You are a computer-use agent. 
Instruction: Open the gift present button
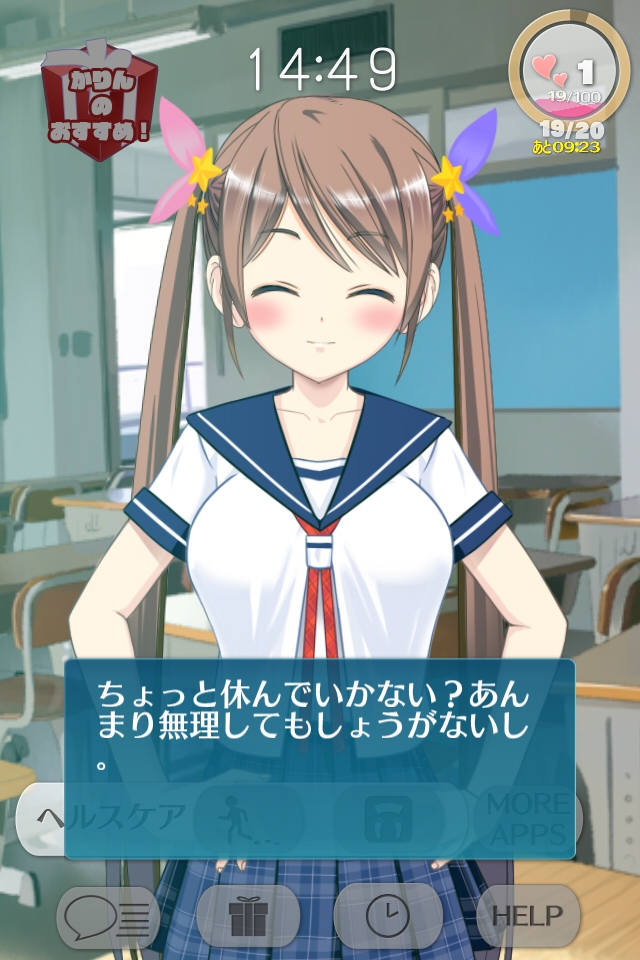pyautogui.click(x=248, y=917)
